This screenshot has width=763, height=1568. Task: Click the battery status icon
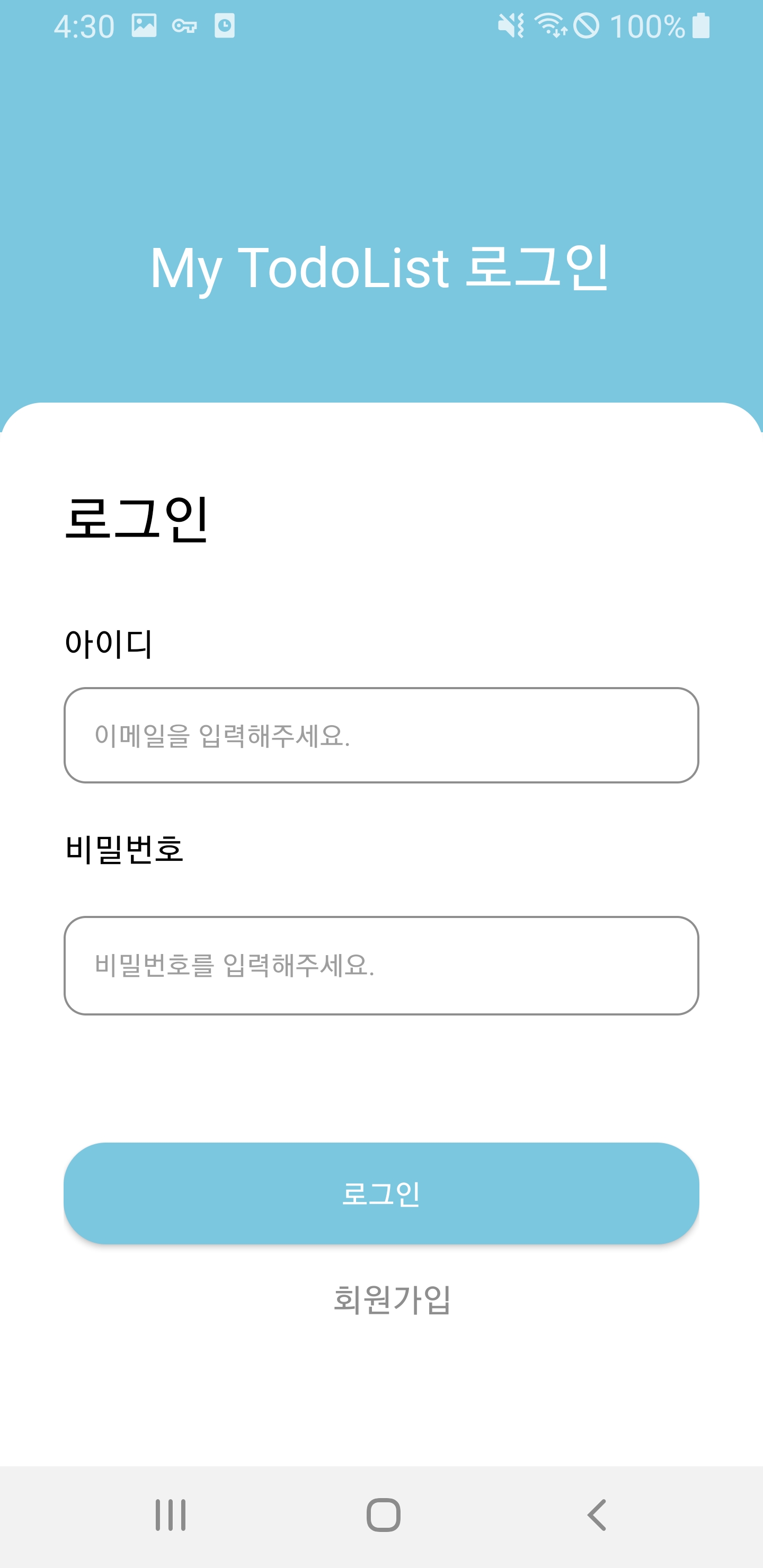[x=702, y=25]
